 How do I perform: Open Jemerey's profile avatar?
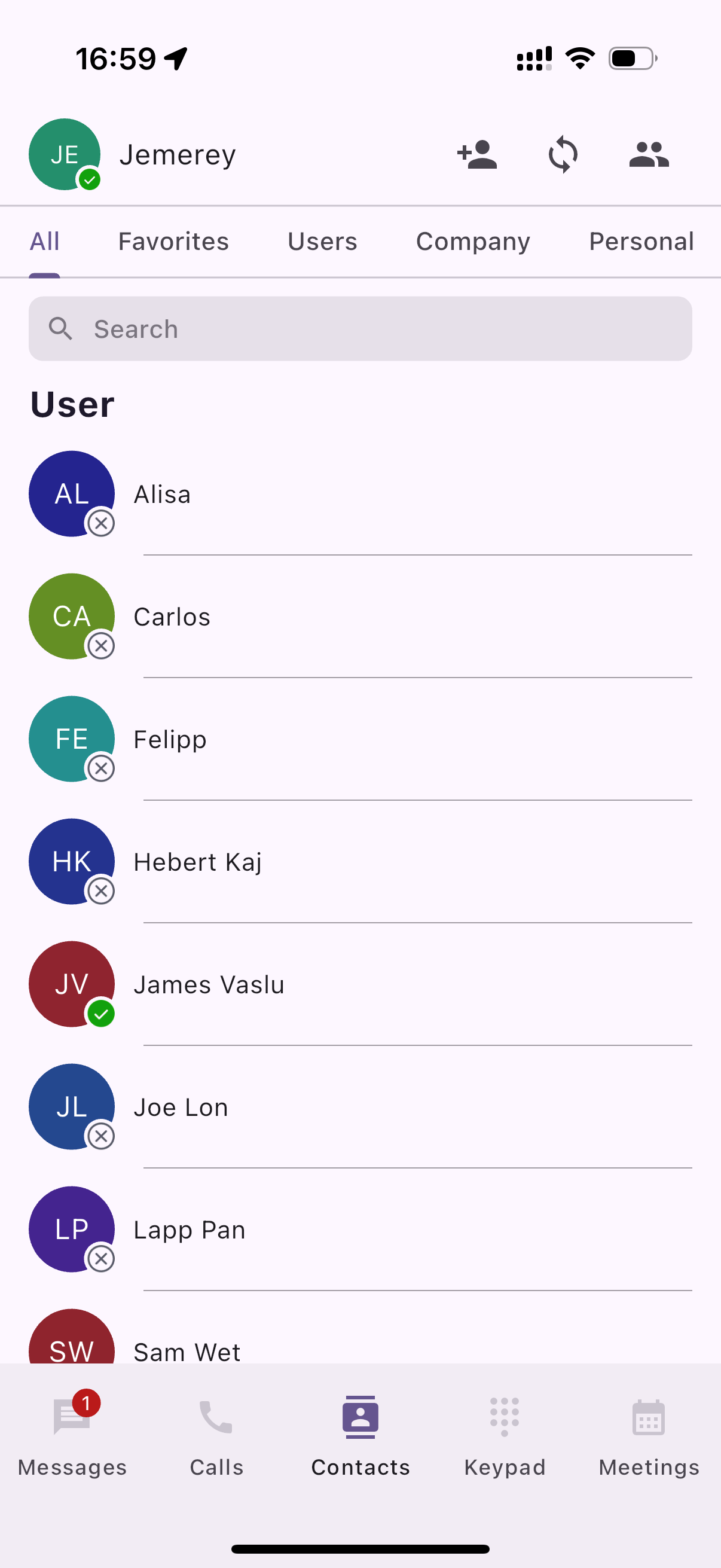coord(65,155)
